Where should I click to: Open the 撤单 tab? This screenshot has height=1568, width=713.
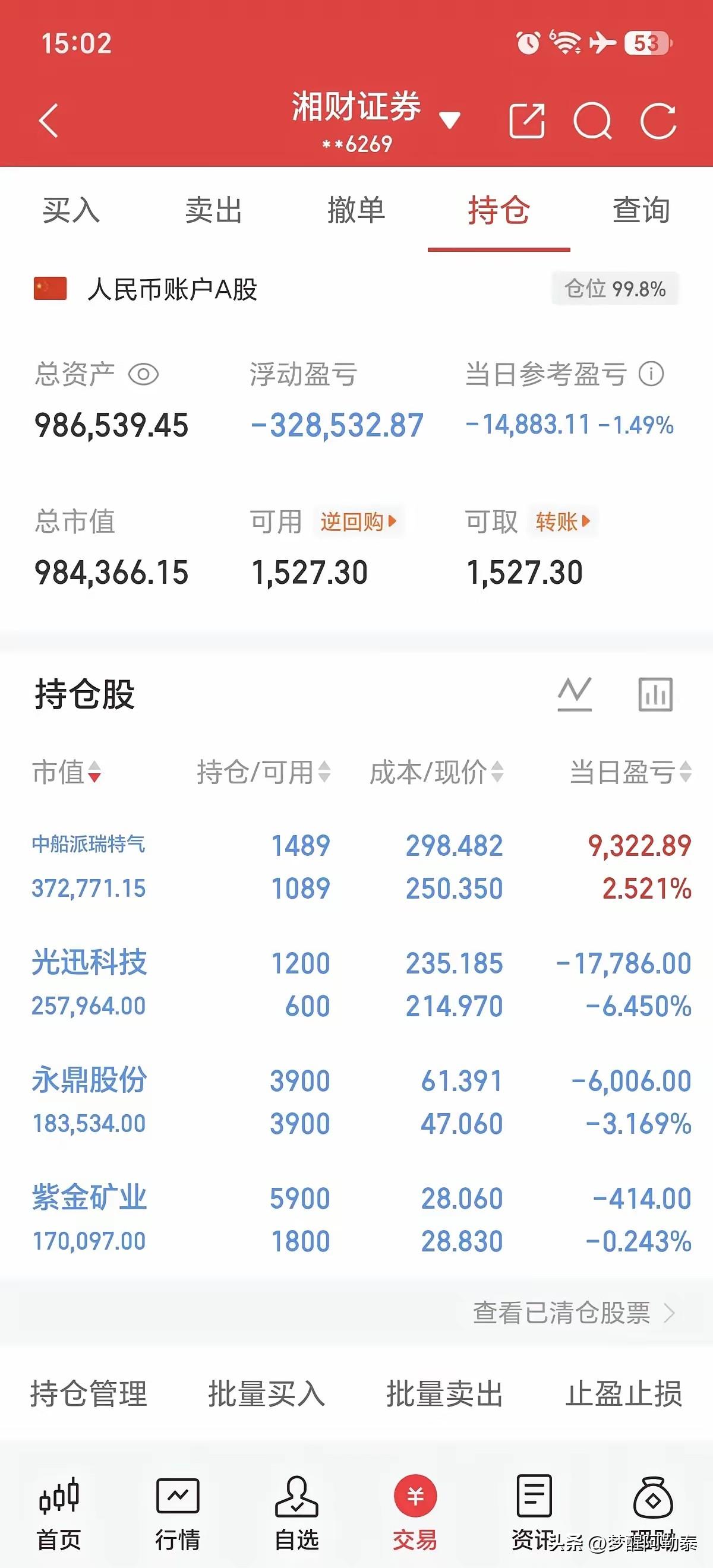click(x=356, y=210)
